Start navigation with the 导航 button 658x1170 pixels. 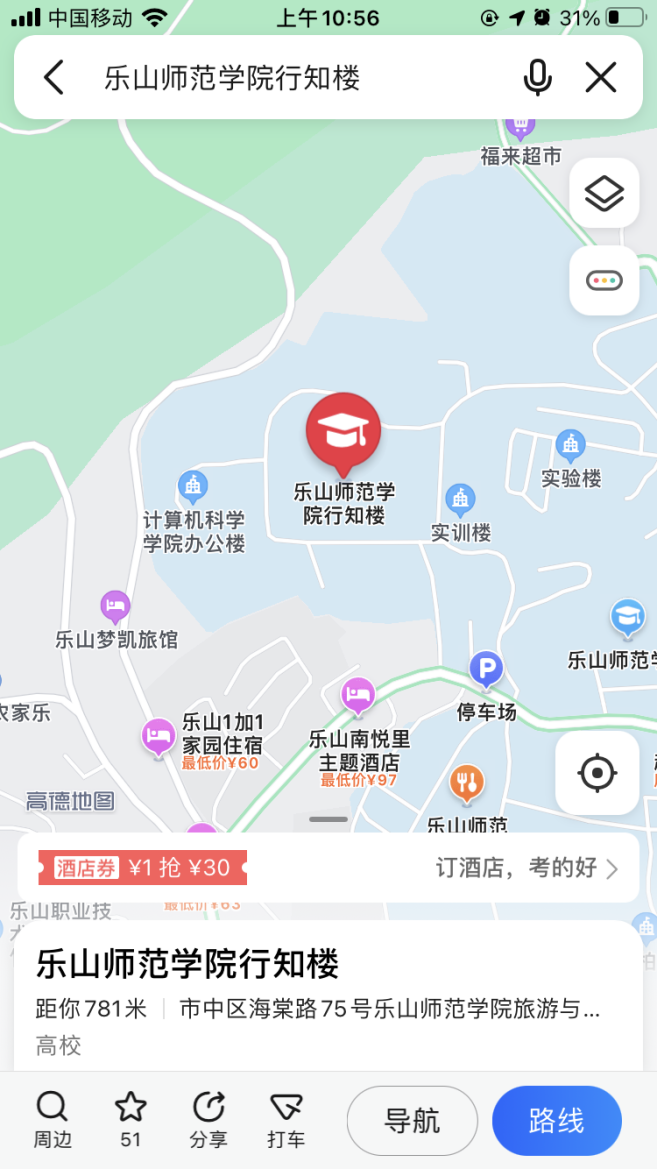(412, 1121)
